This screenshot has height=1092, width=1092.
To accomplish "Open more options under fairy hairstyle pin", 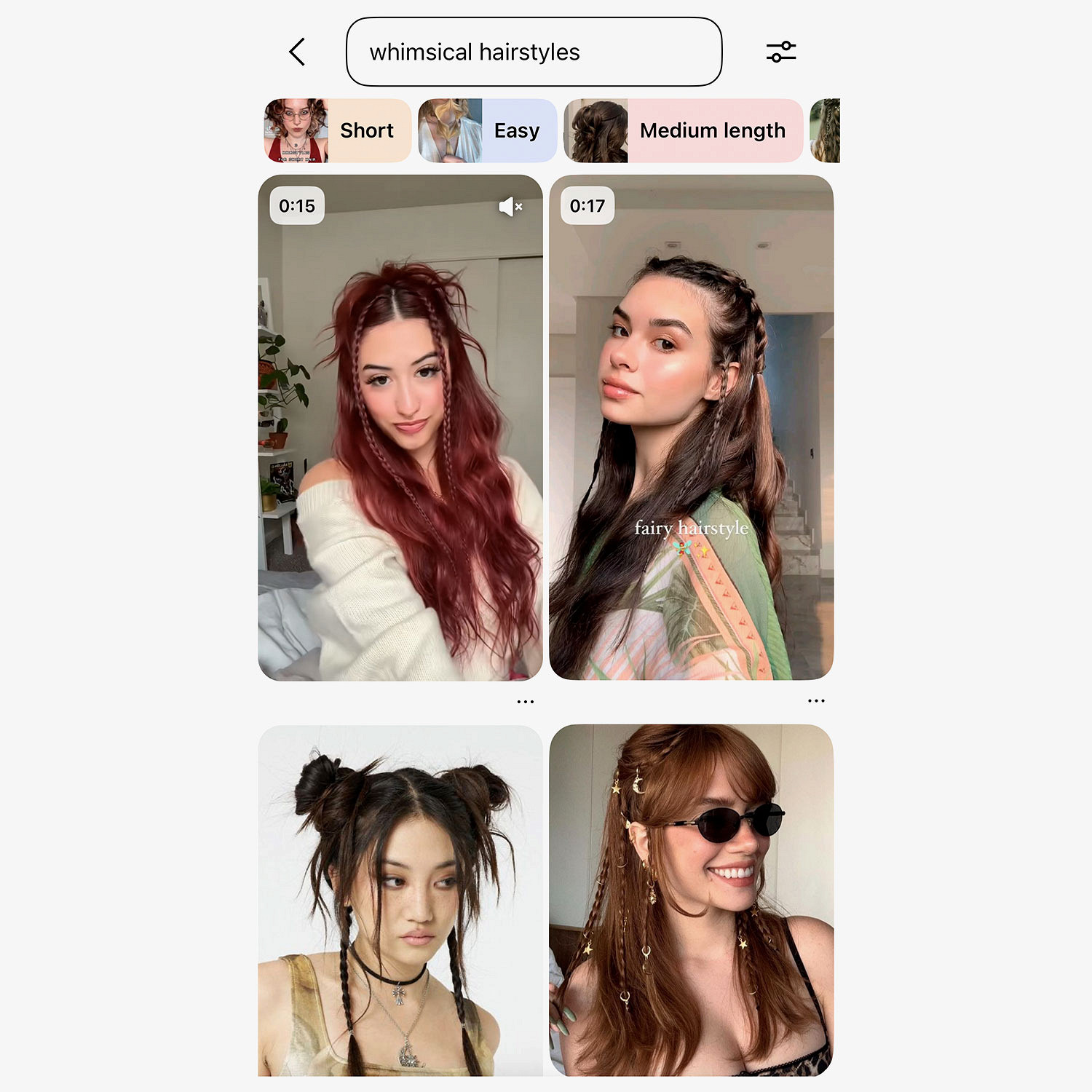I will (816, 701).
